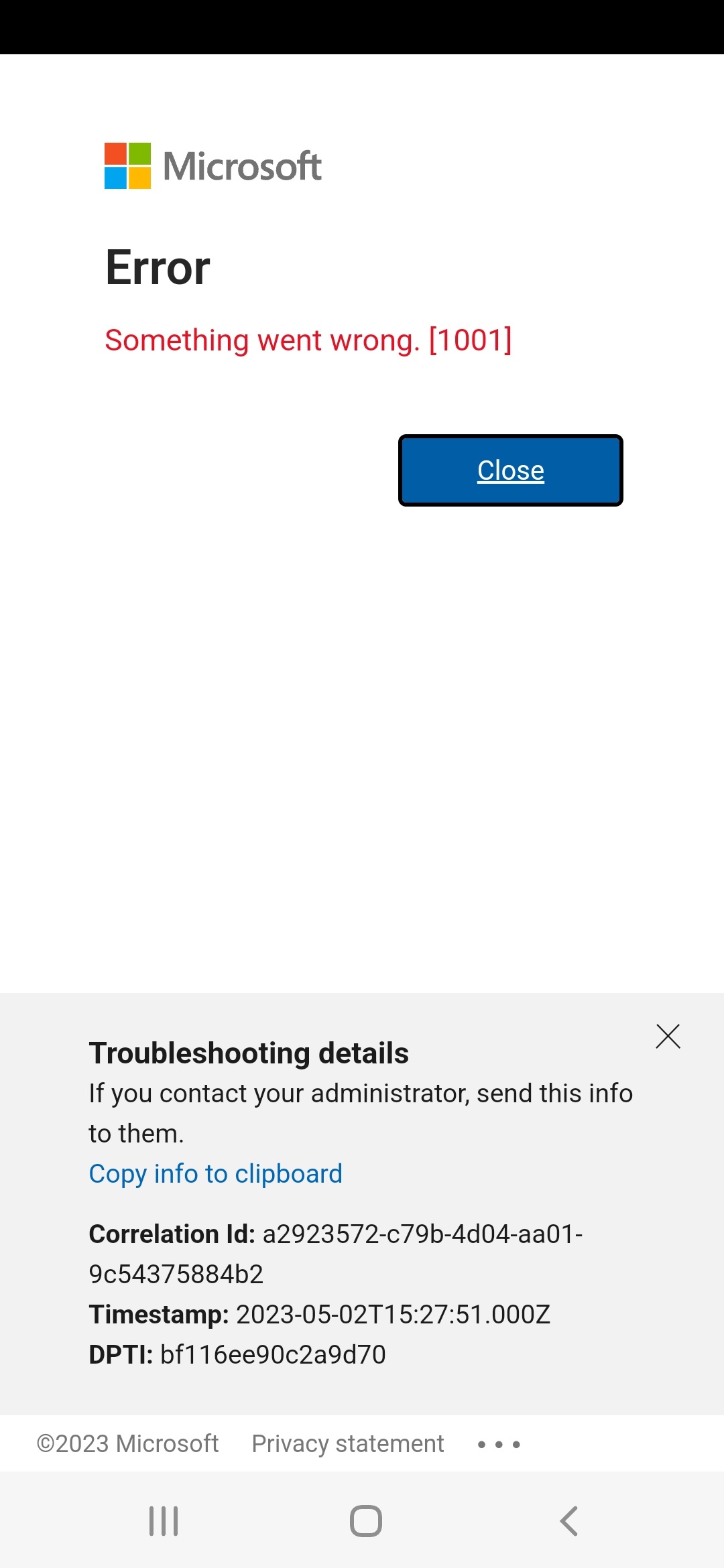Copy troubleshooting info to clipboard
Viewport: 724px width, 1568px height.
215,1174
